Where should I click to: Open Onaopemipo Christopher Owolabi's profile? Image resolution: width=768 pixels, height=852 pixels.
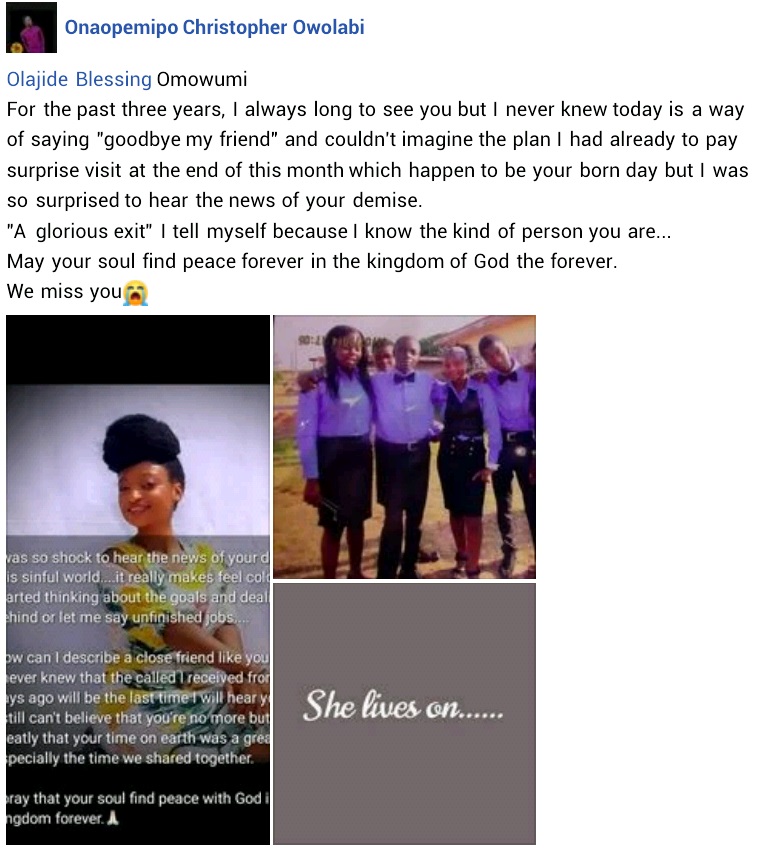click(214, 27)
